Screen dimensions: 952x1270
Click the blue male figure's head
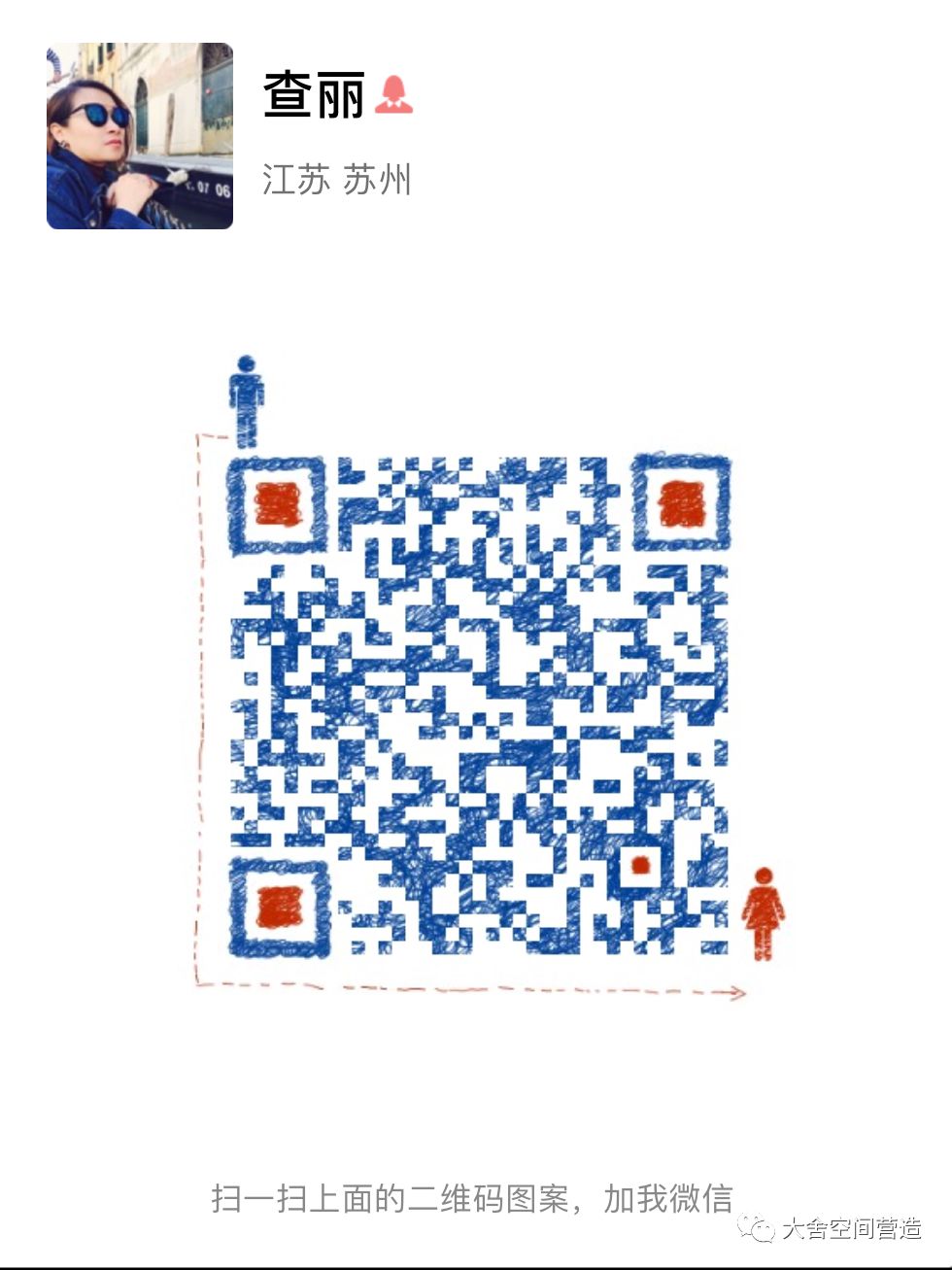pyautogui.click(x=246, y=364)
